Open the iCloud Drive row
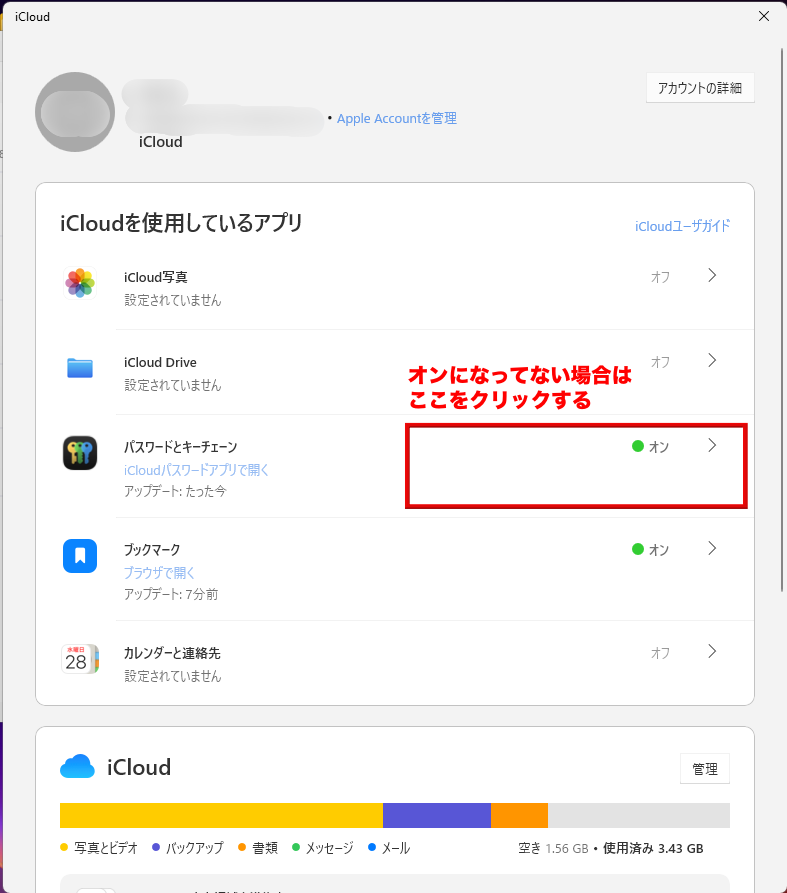The image size is (787, 893). [x=711, y=361]
